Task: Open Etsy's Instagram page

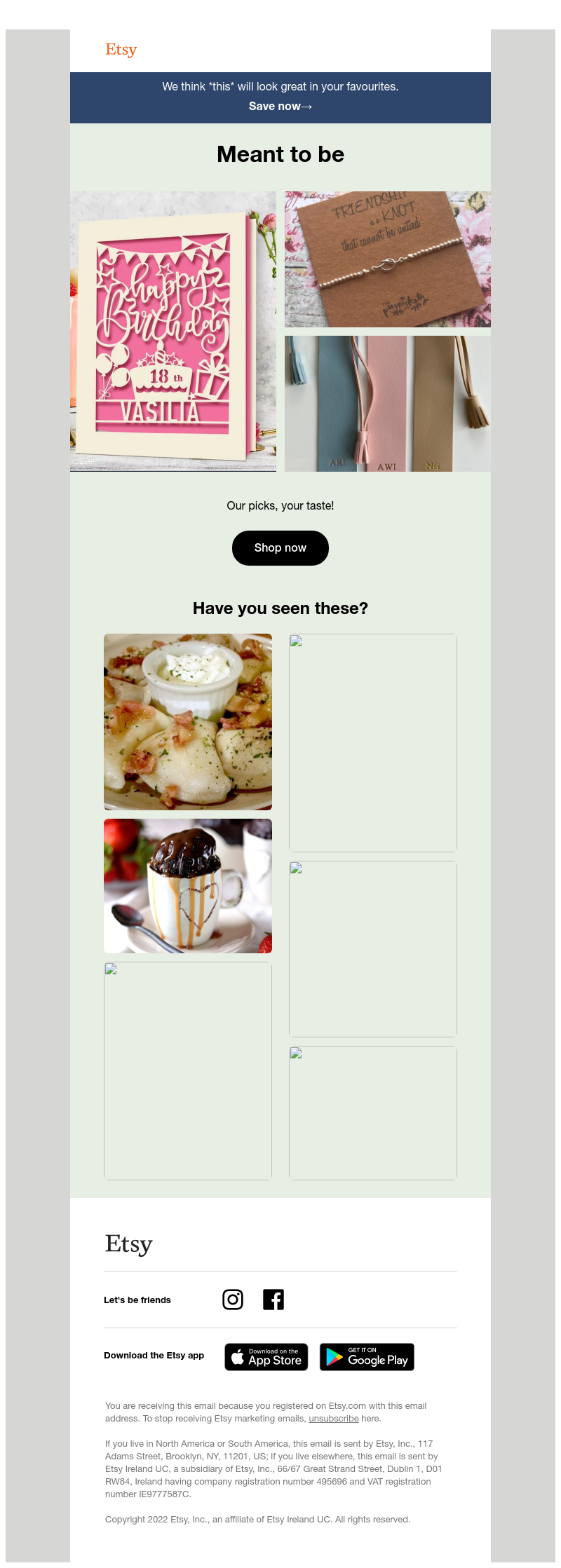Action: [233, 1300]
